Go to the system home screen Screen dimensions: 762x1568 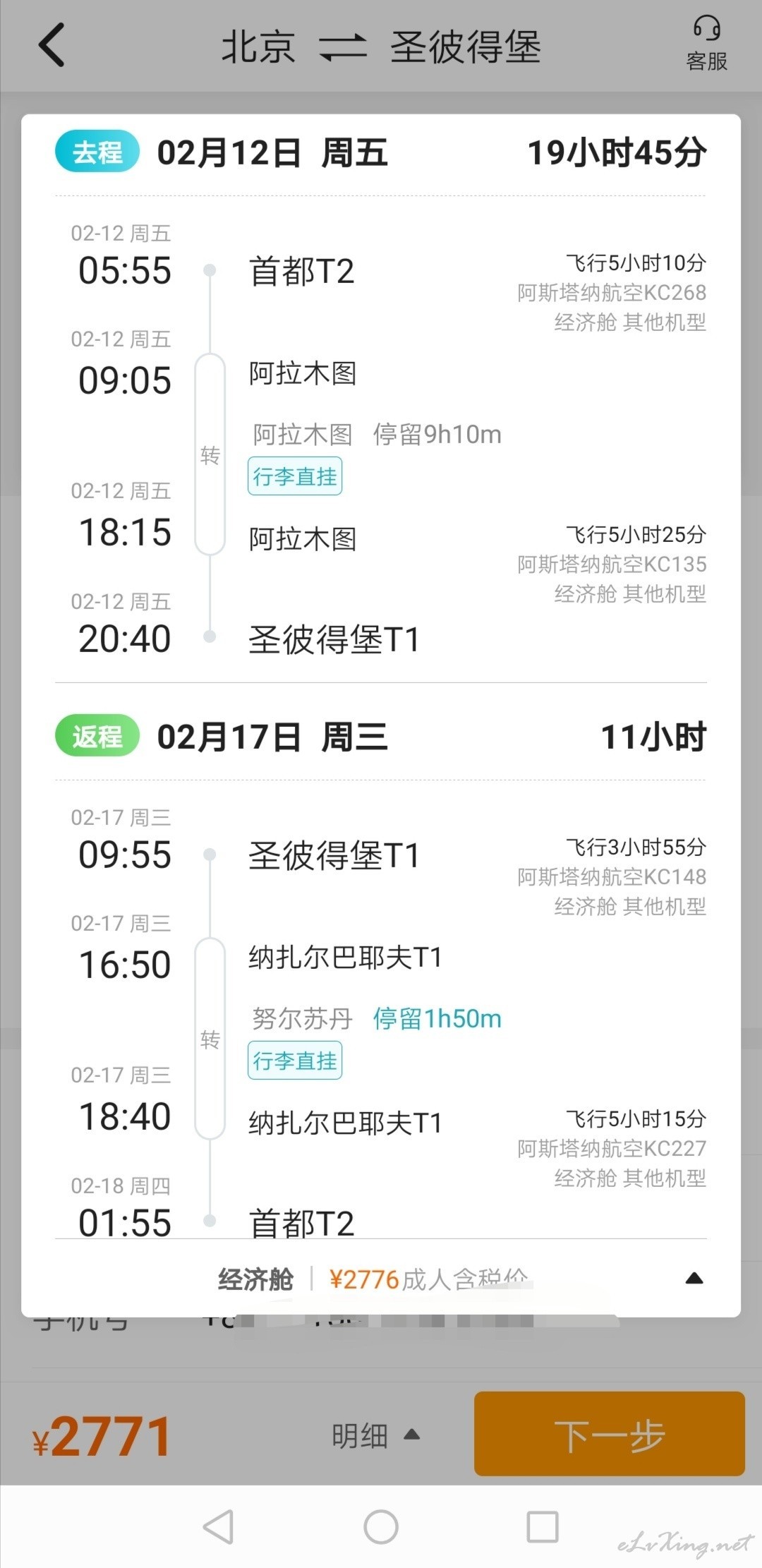381,1527
